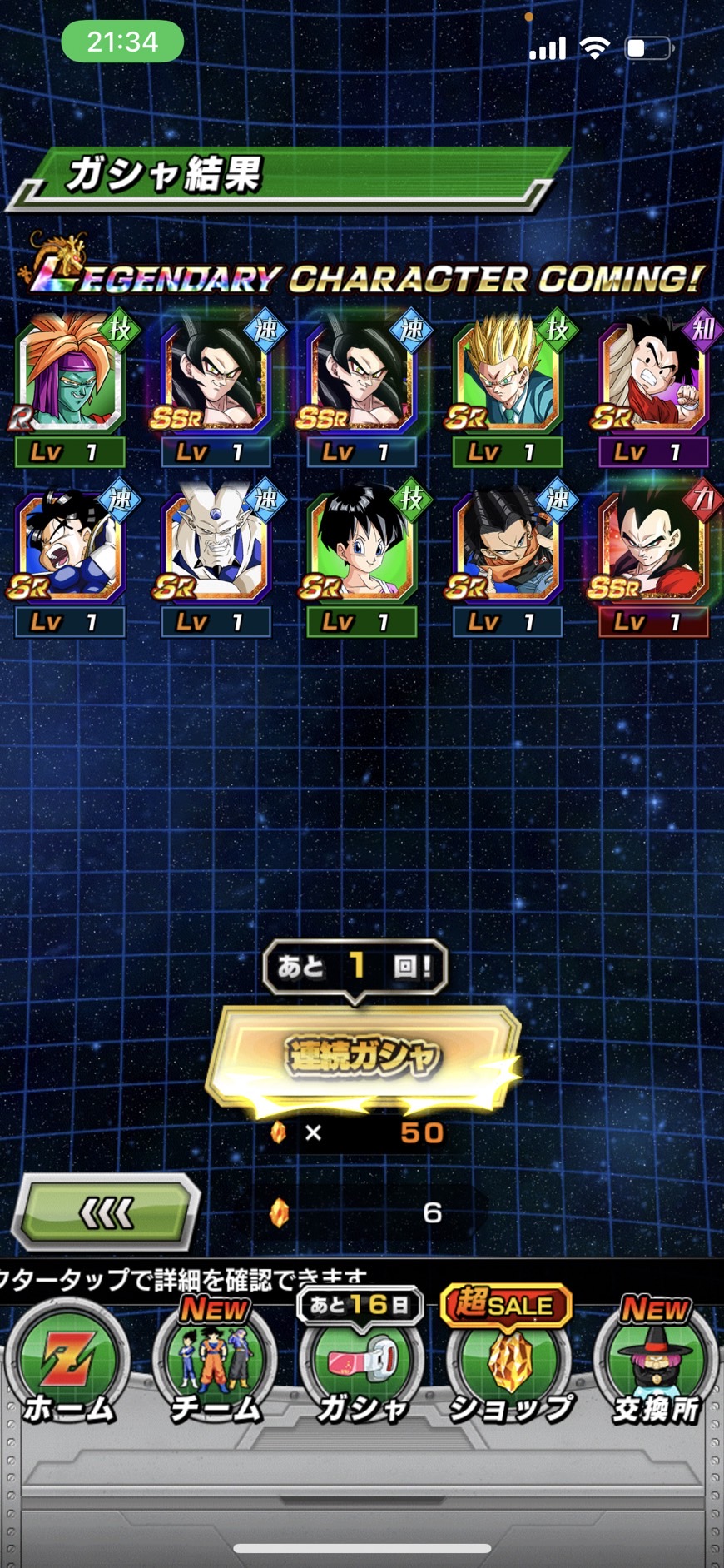View the SR blonde Super Saiyan in suit
Viewport: 724px width, 1568px height.
click(x=508, y=375)
